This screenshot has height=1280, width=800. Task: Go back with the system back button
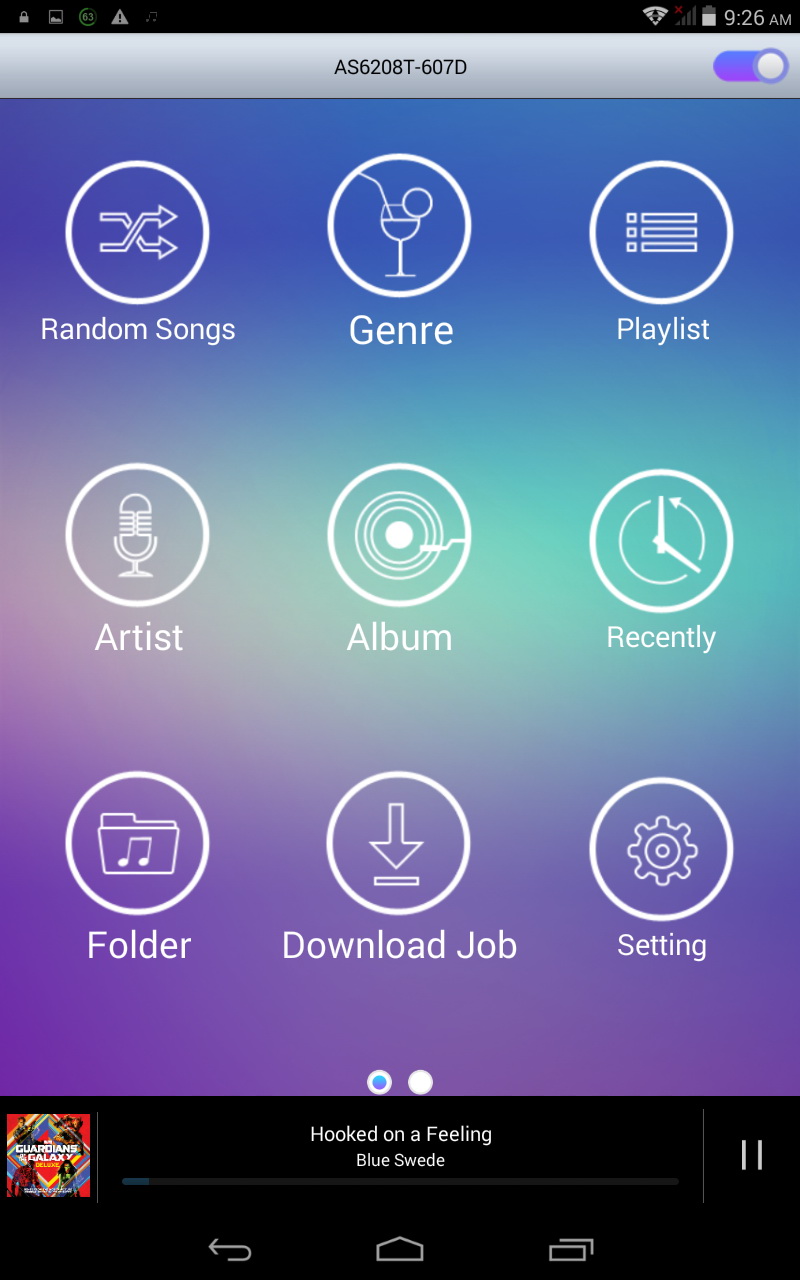tap(229, 1249)
